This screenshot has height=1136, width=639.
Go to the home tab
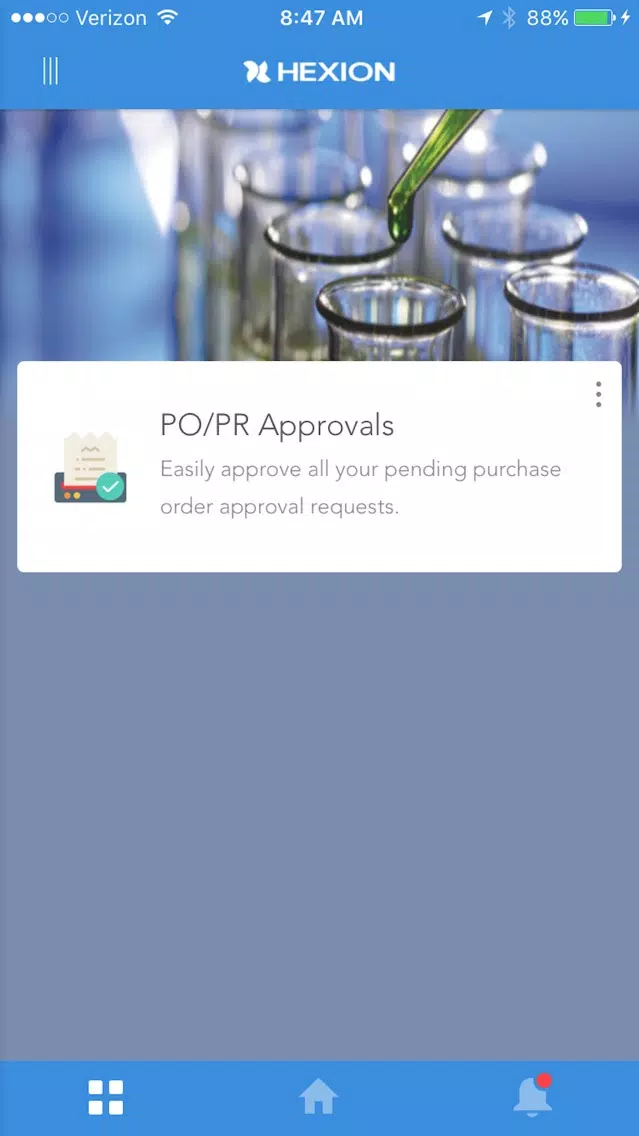319,1097
